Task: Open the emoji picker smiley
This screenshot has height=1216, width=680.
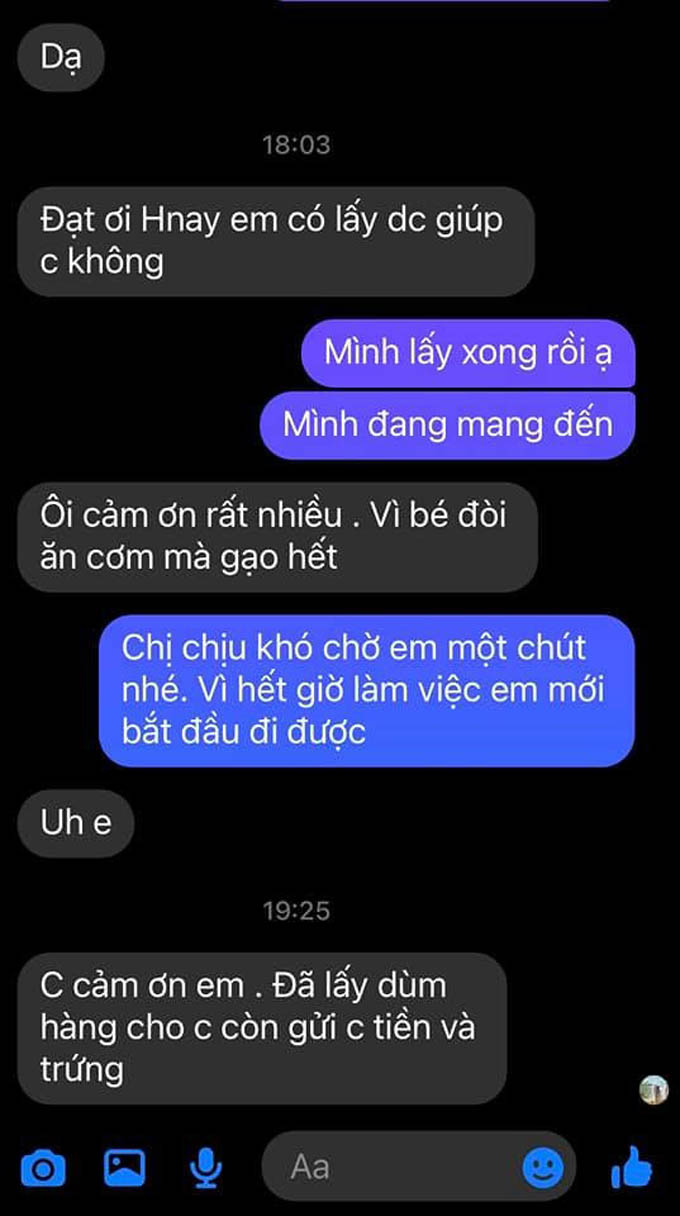Action: 543,1167
